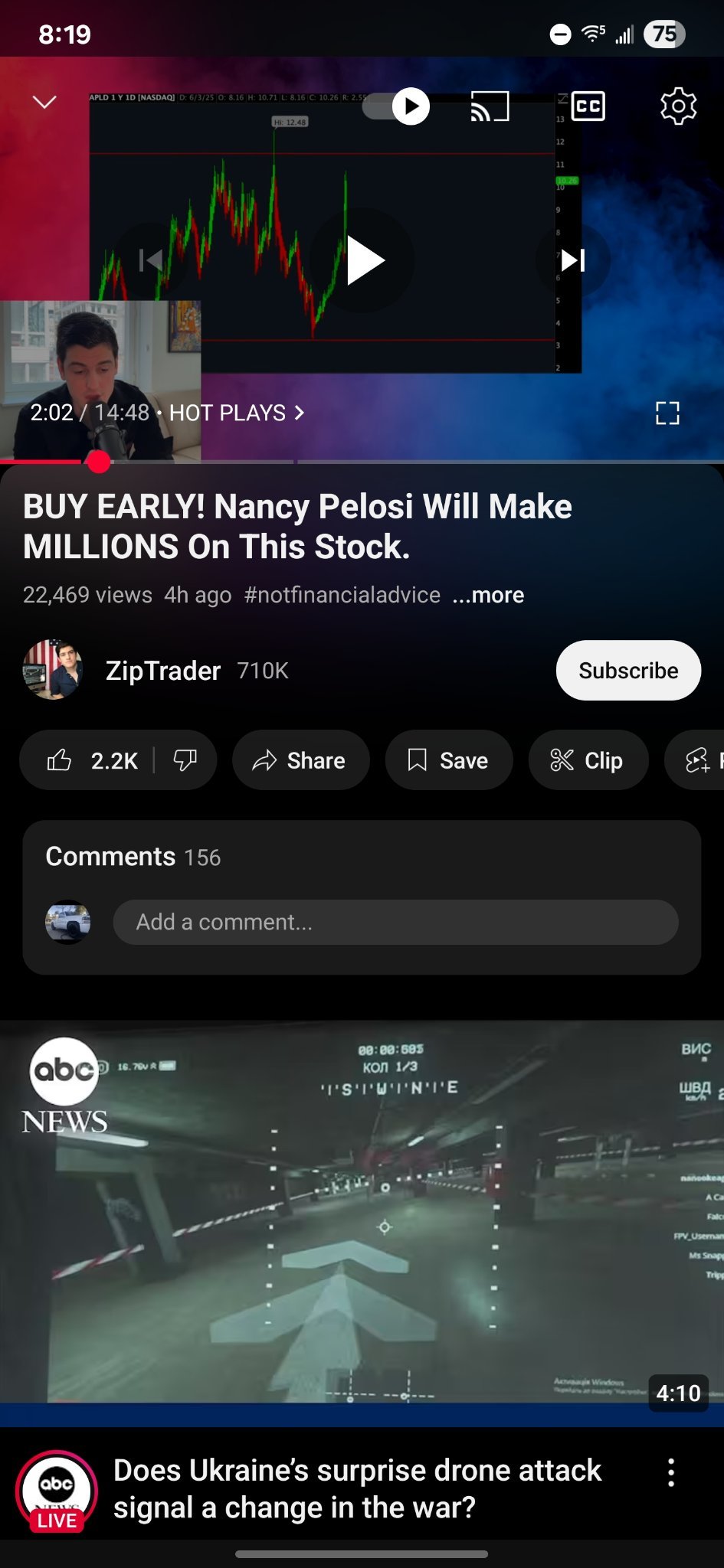Open the HOT PLAYS chapter list
Screen dimensions: 724x1568
(237, 413)
